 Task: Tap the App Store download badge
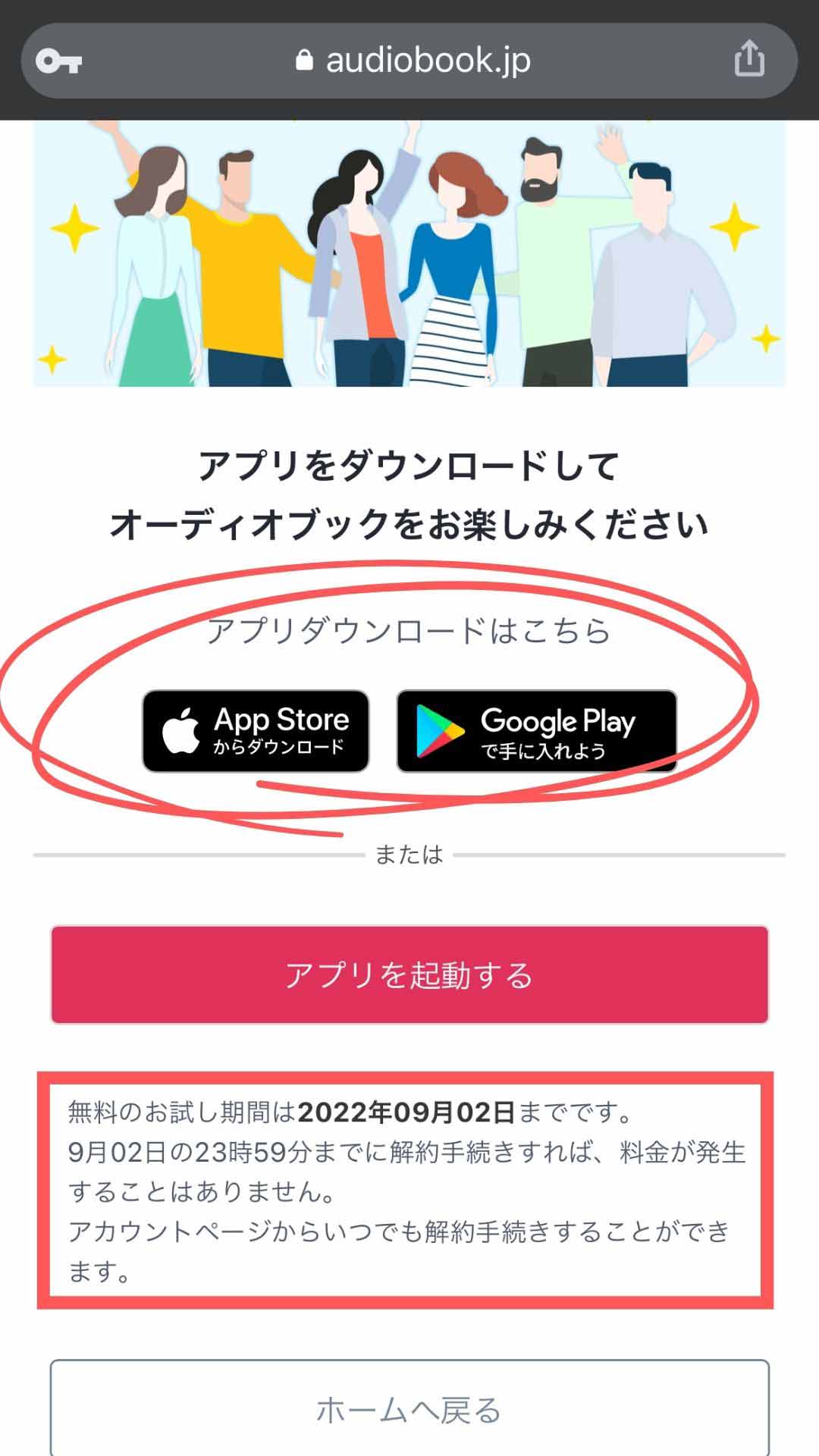[258, 732]
